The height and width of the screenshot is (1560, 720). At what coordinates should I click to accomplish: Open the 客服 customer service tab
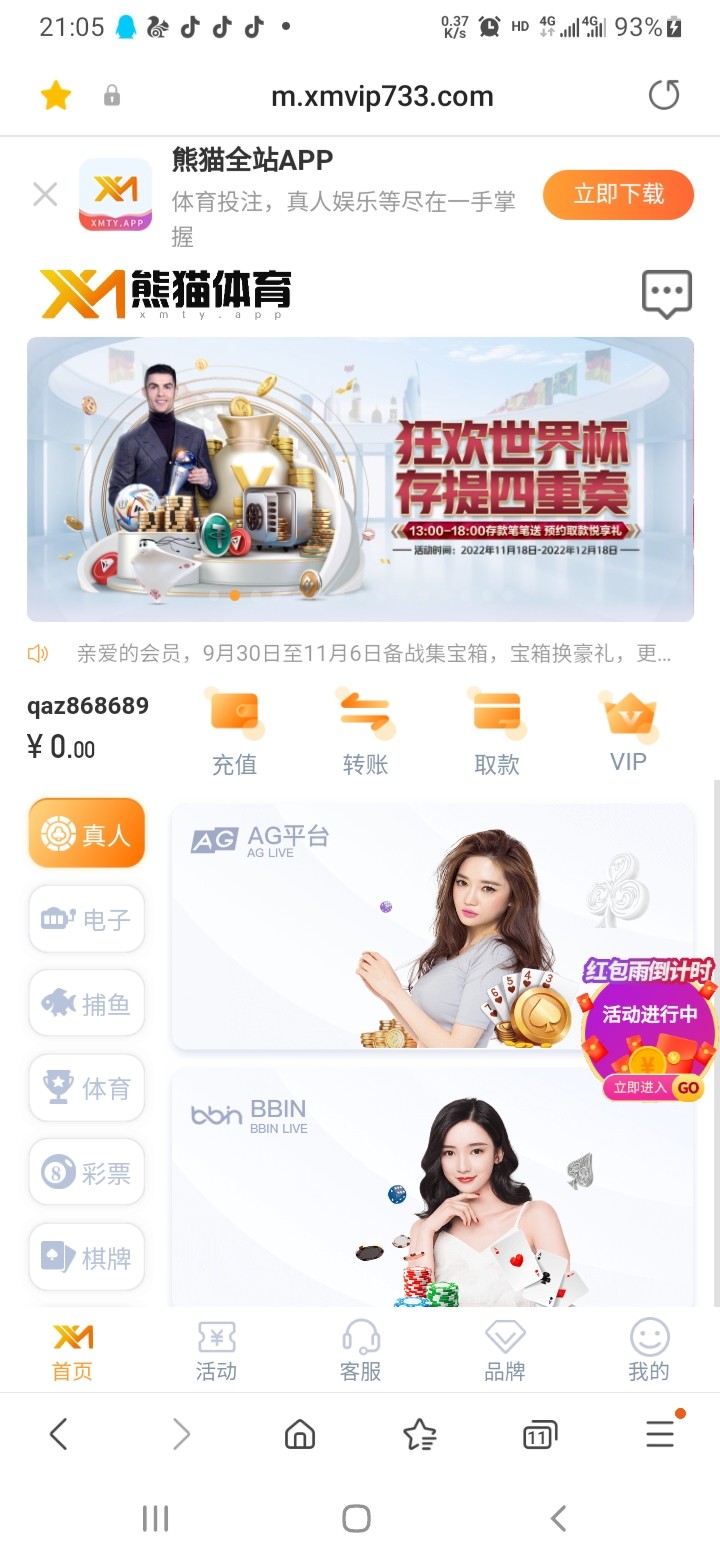tap(360, 1350)
